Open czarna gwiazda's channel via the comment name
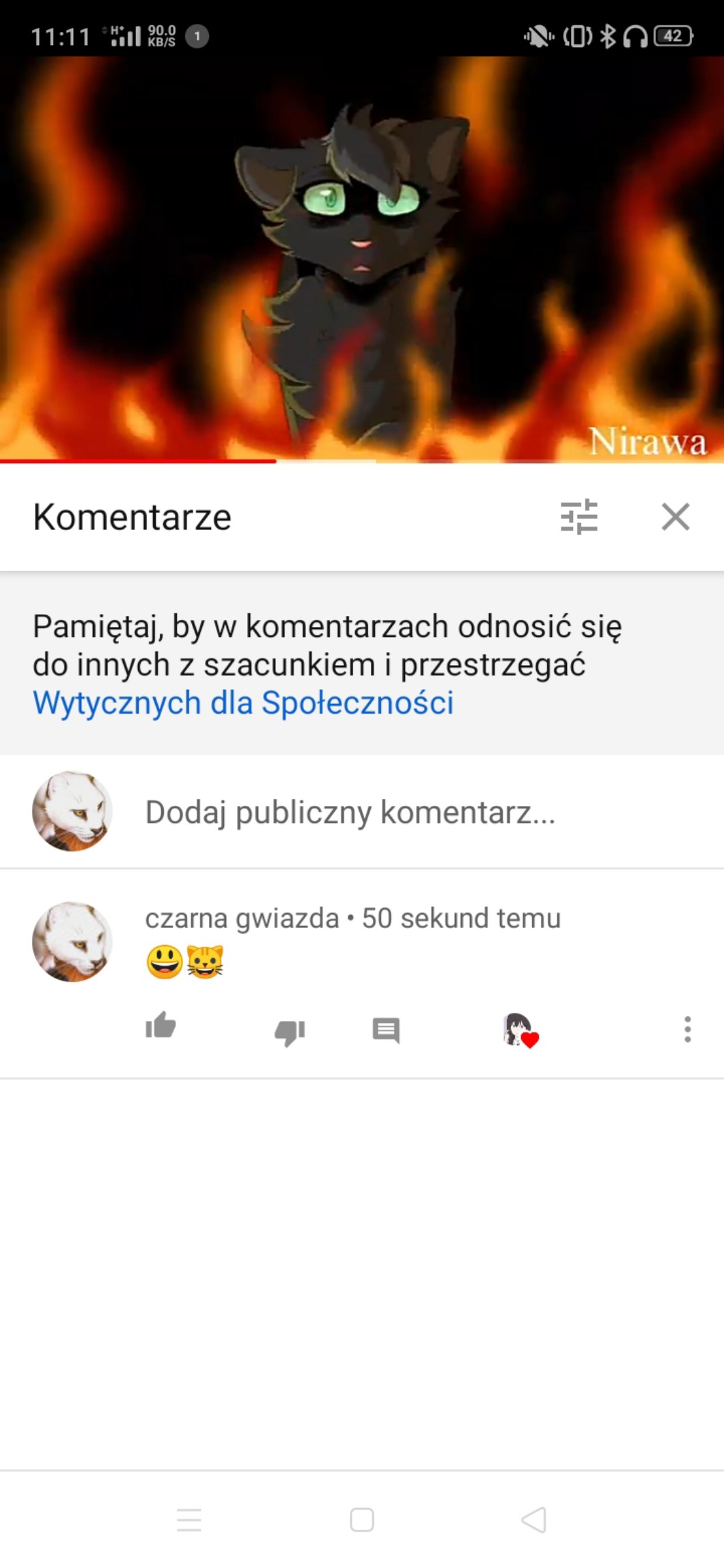724x1568 pixels. click(242, 919)
